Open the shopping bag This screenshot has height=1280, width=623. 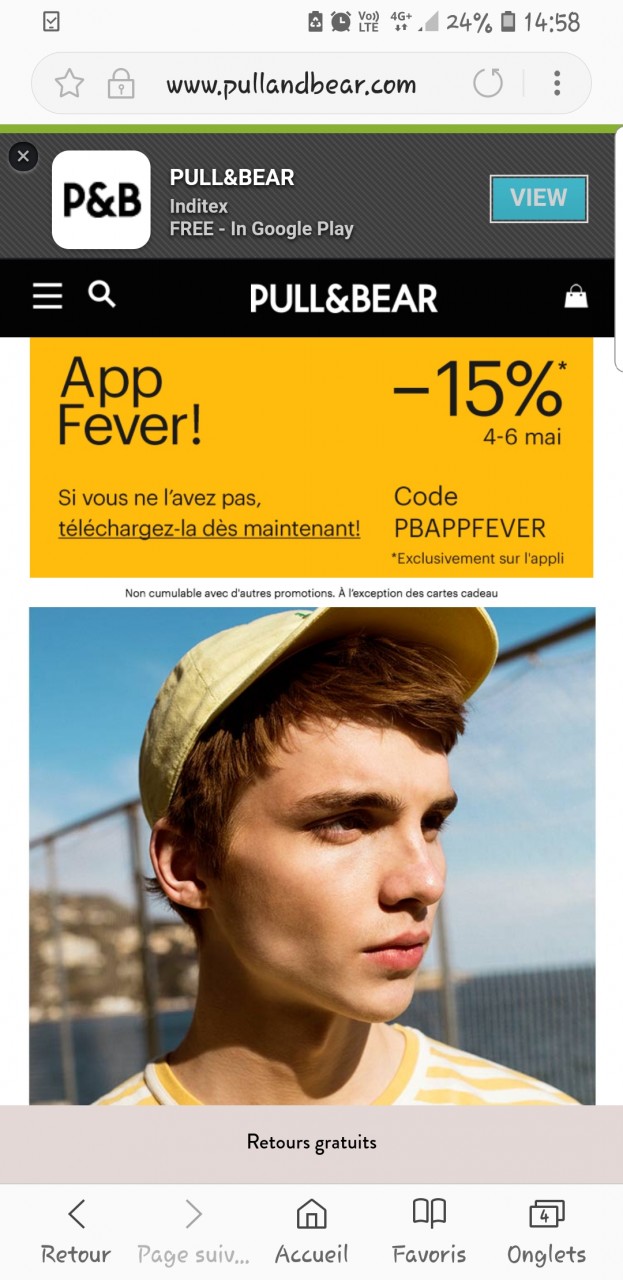coord(576,296)
